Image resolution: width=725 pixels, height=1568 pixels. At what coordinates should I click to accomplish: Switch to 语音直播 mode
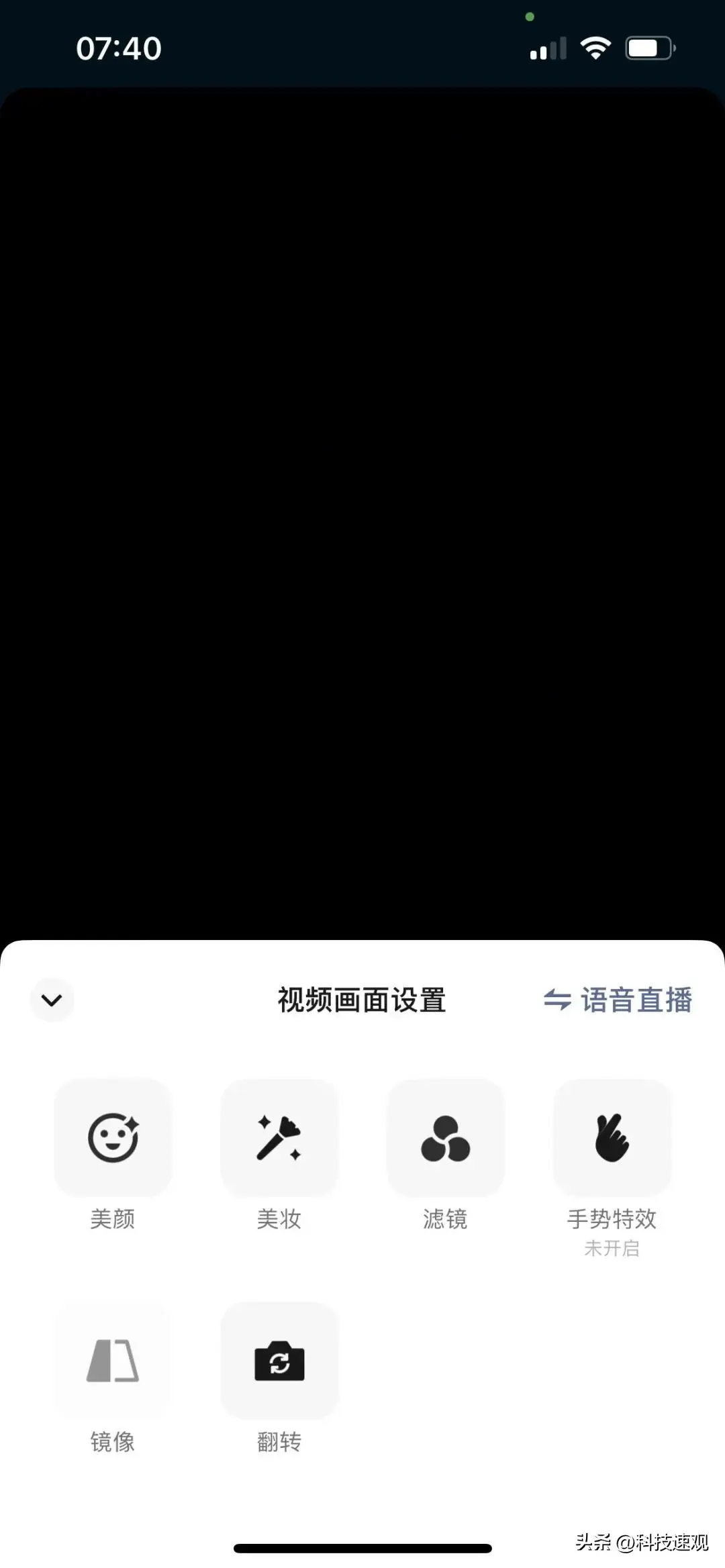618,1000
